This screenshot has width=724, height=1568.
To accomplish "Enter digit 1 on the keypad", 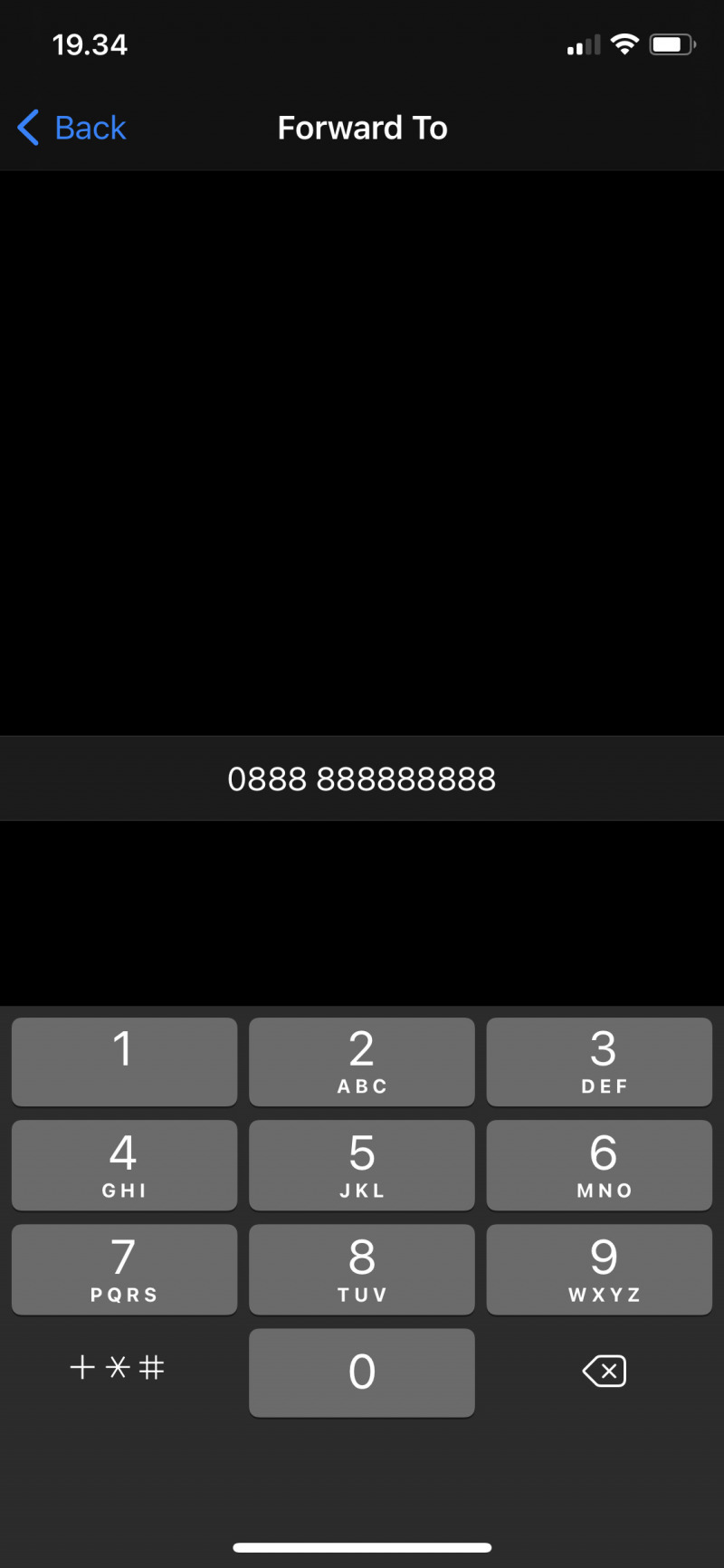I will (x=124, y=1061).
